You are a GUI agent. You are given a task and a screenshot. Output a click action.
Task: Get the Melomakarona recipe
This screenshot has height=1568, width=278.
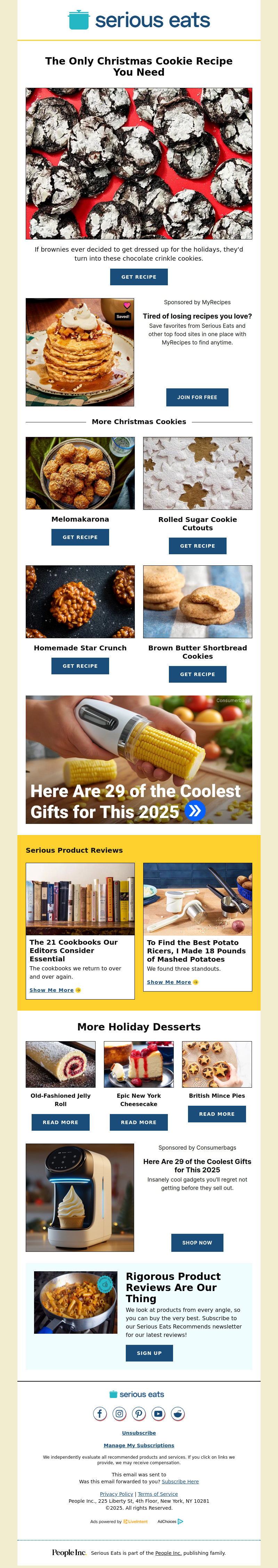coord(80,538)
